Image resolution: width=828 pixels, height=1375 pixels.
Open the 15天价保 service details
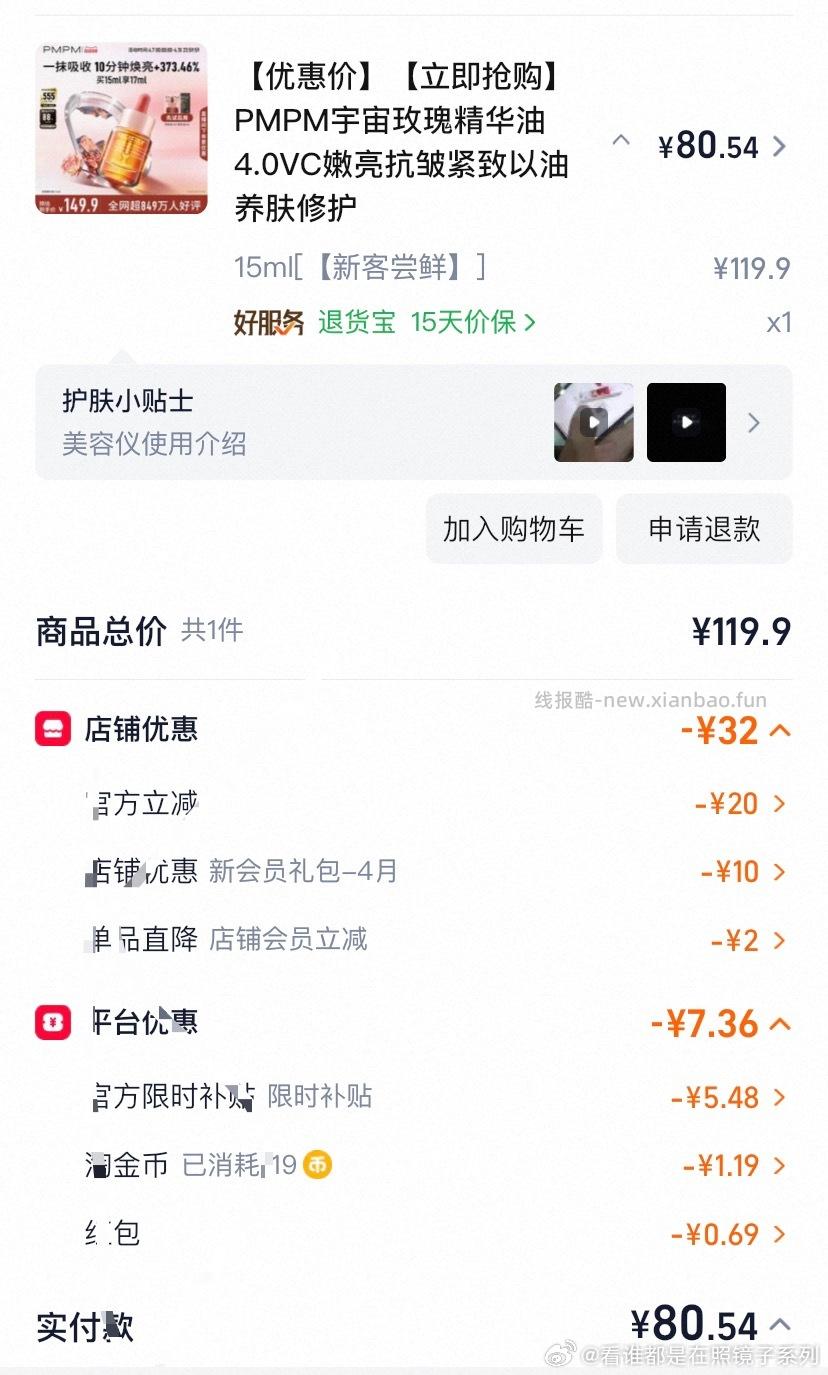point(473,322)
